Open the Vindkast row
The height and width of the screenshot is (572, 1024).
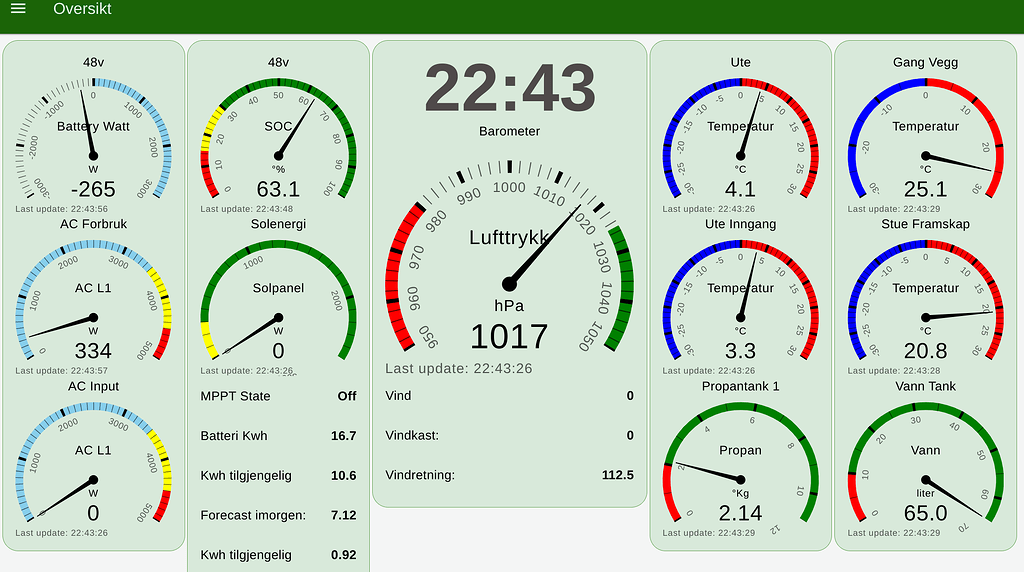(509, 435)
